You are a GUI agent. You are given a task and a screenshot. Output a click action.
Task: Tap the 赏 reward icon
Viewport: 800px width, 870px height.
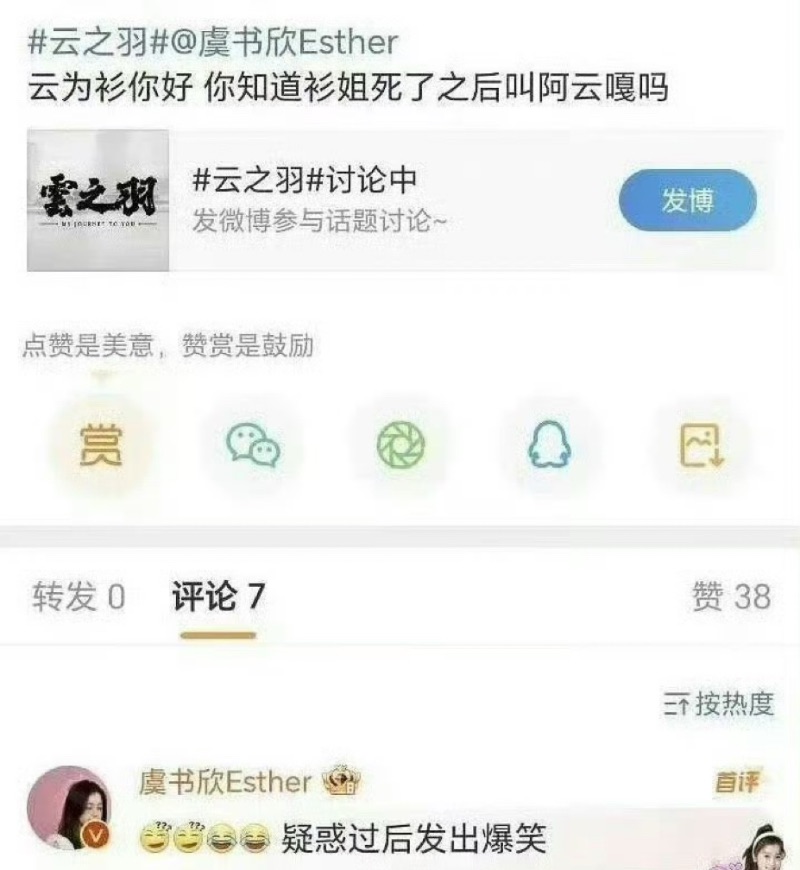coord(101,444)
